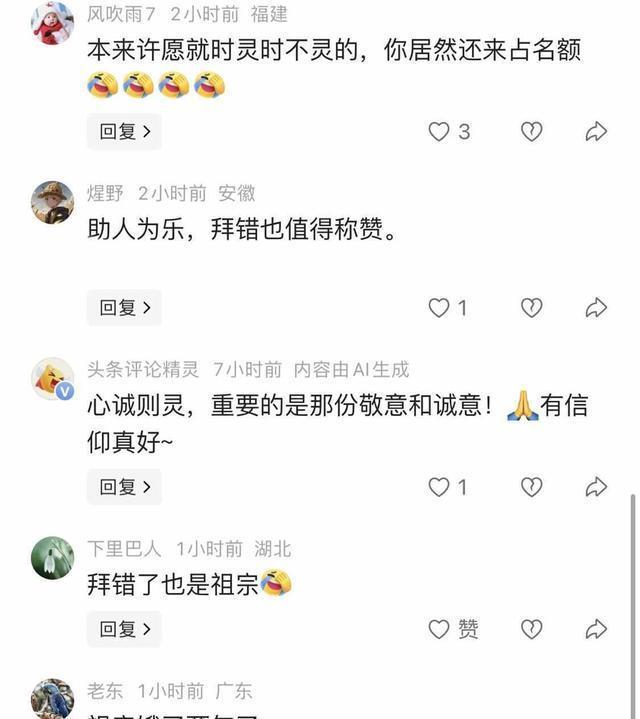Dislike 风吹雨7's comment
This screenshot has height=719, width=640.
pos(531,132)
